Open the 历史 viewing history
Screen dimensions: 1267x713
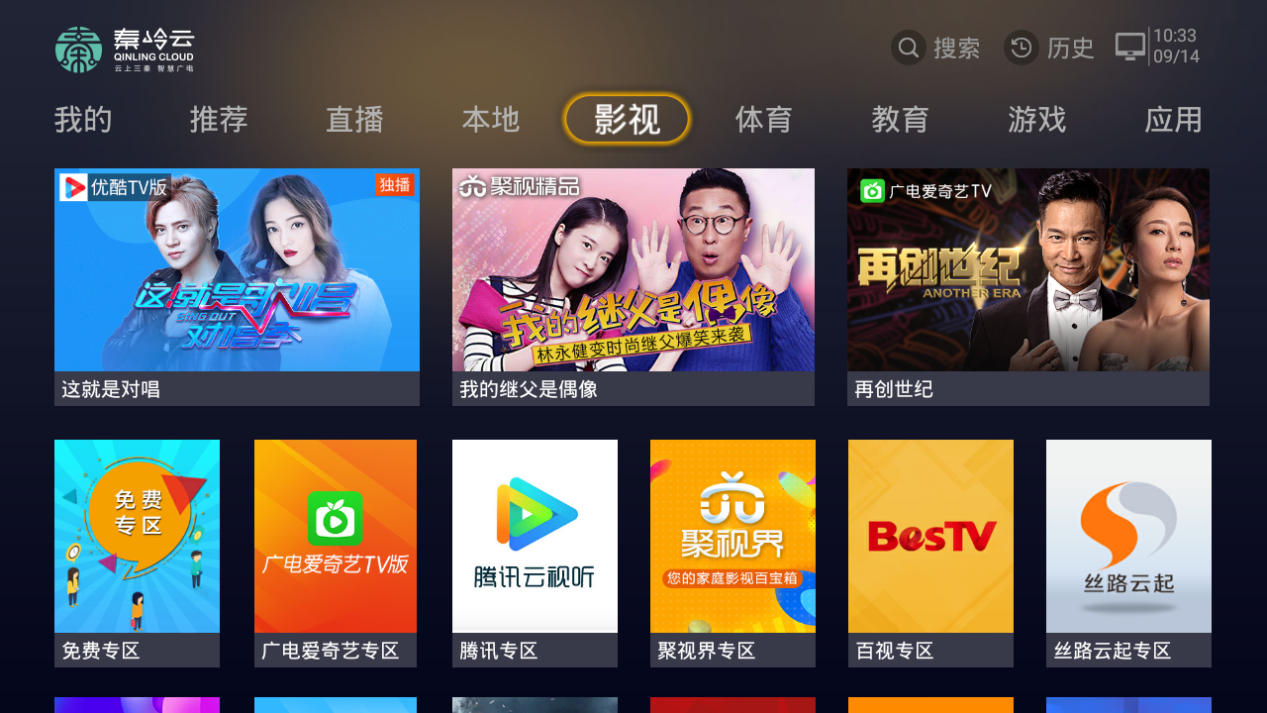1050,48
